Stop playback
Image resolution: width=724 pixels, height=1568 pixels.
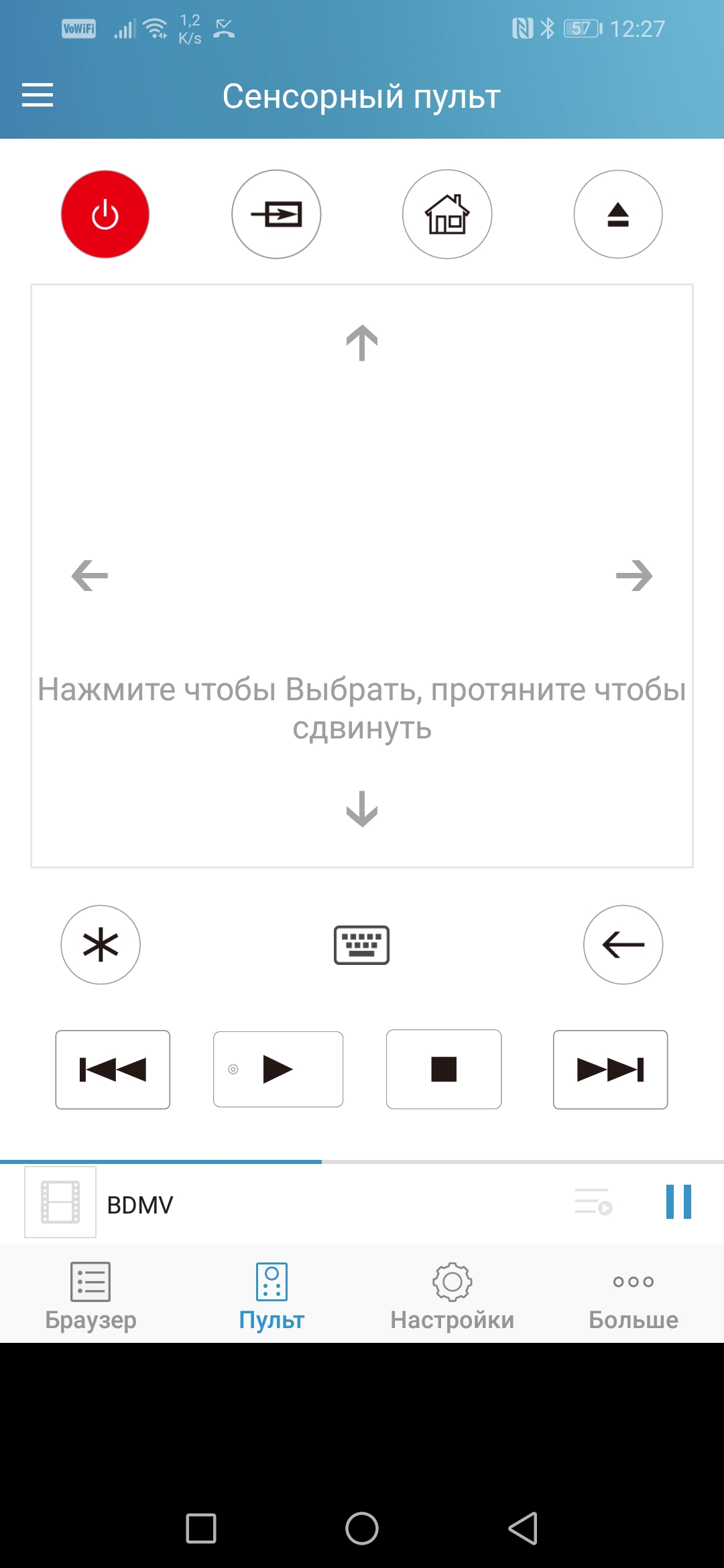pos(444,1069)
